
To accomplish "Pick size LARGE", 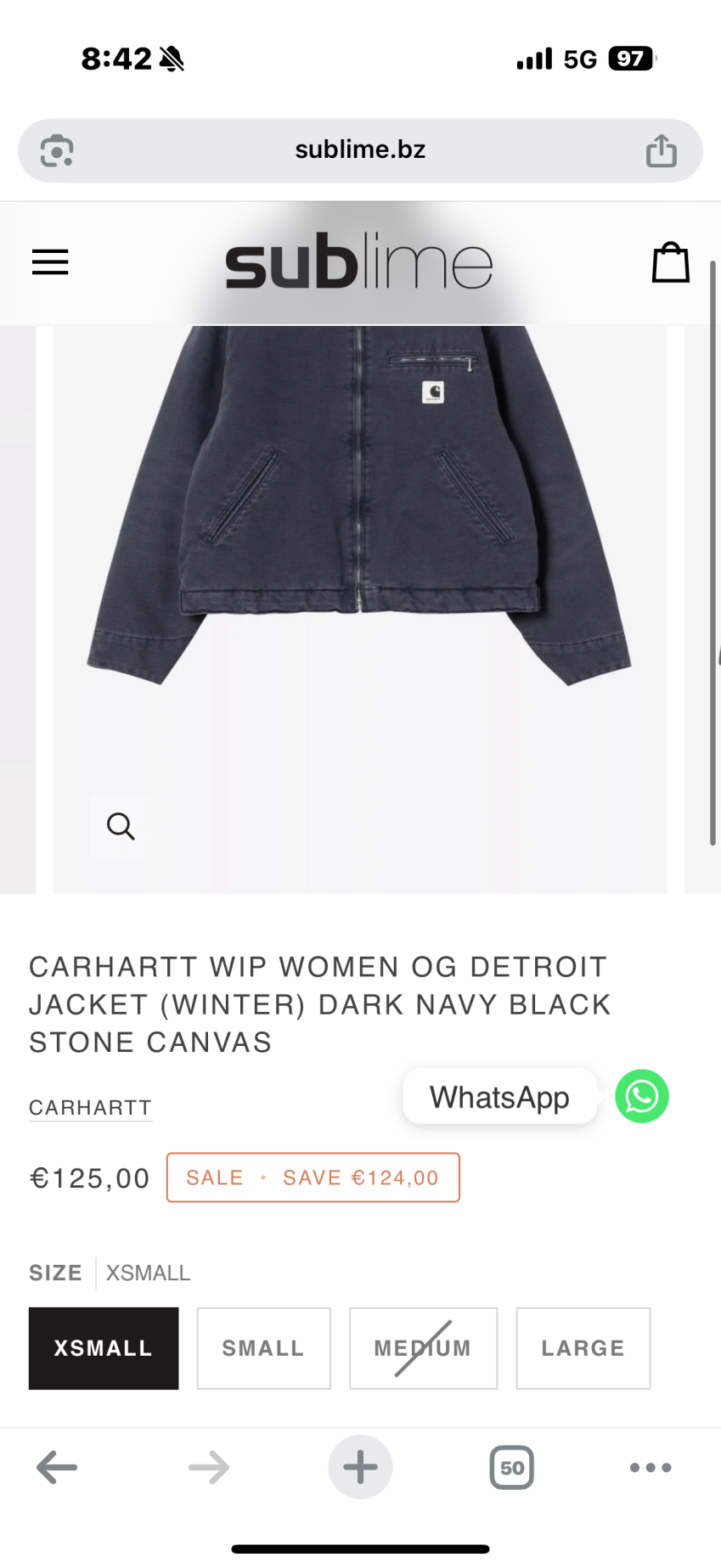I will 583,1348.
